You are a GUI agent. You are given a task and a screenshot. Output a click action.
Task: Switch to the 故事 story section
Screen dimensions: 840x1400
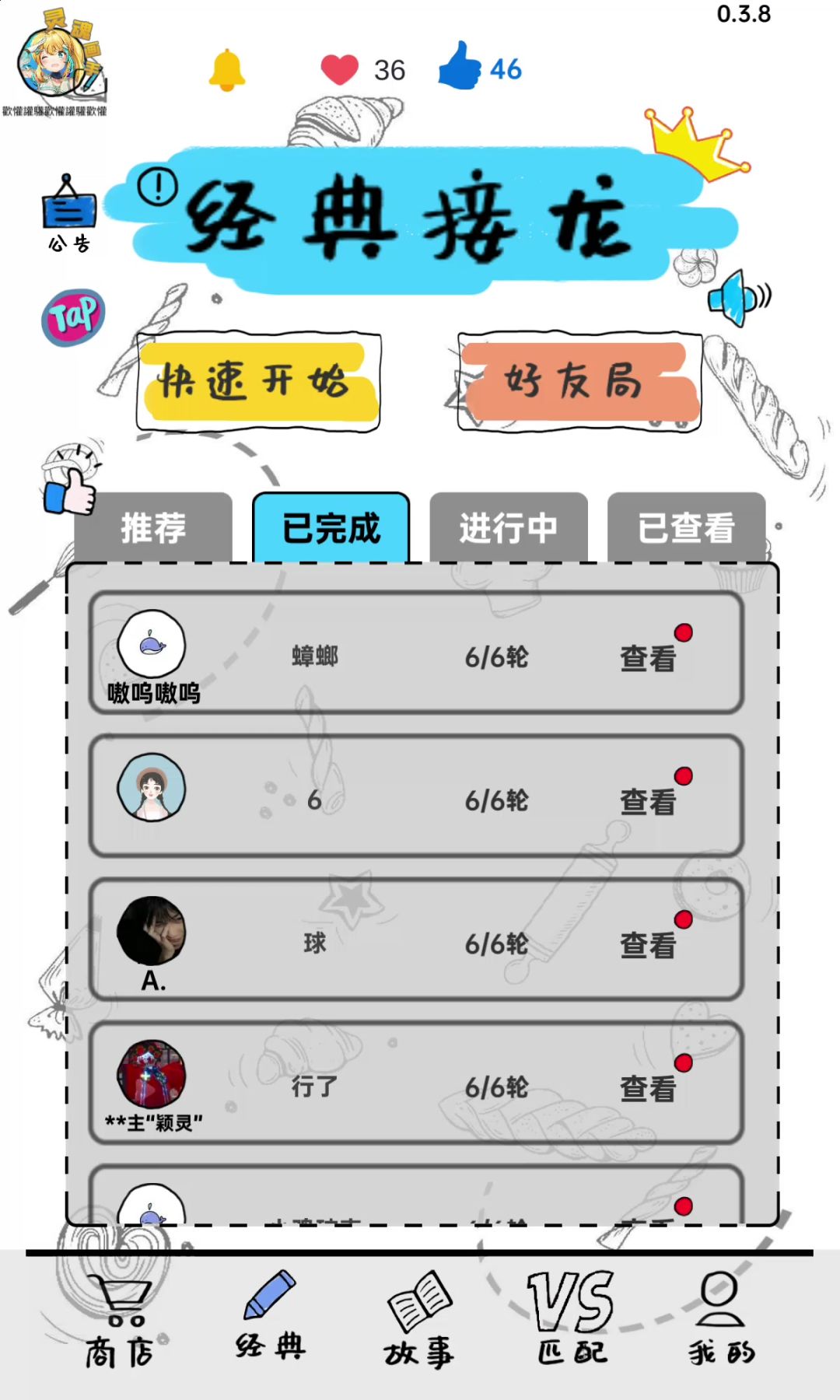420,1322
